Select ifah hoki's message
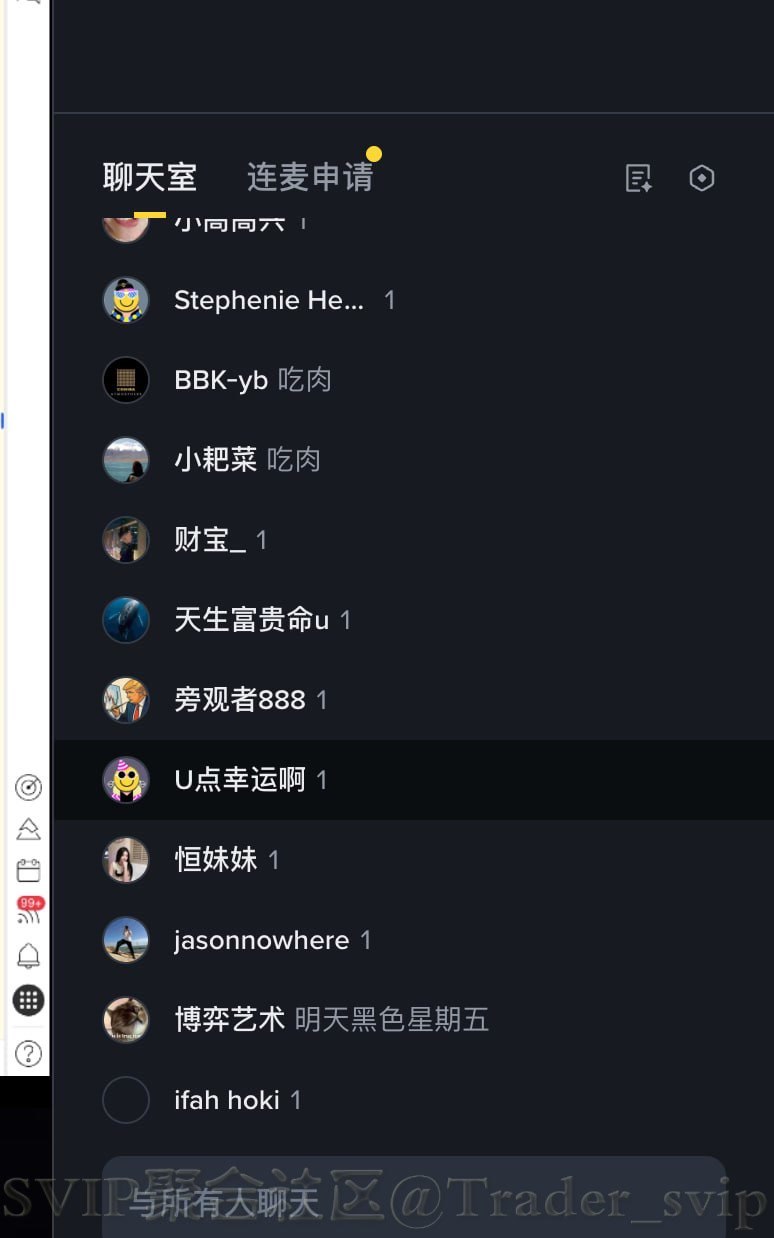 click(237, 1100)
